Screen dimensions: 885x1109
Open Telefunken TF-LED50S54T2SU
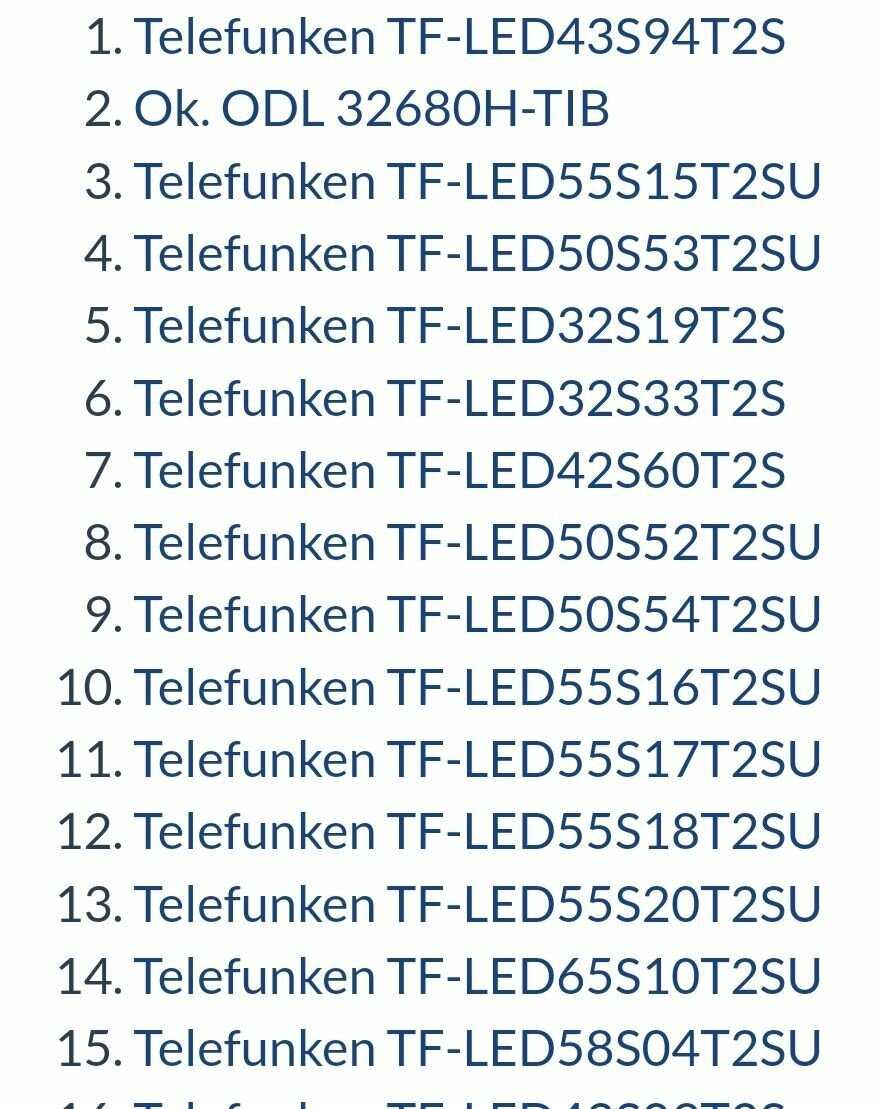(477, 614)
